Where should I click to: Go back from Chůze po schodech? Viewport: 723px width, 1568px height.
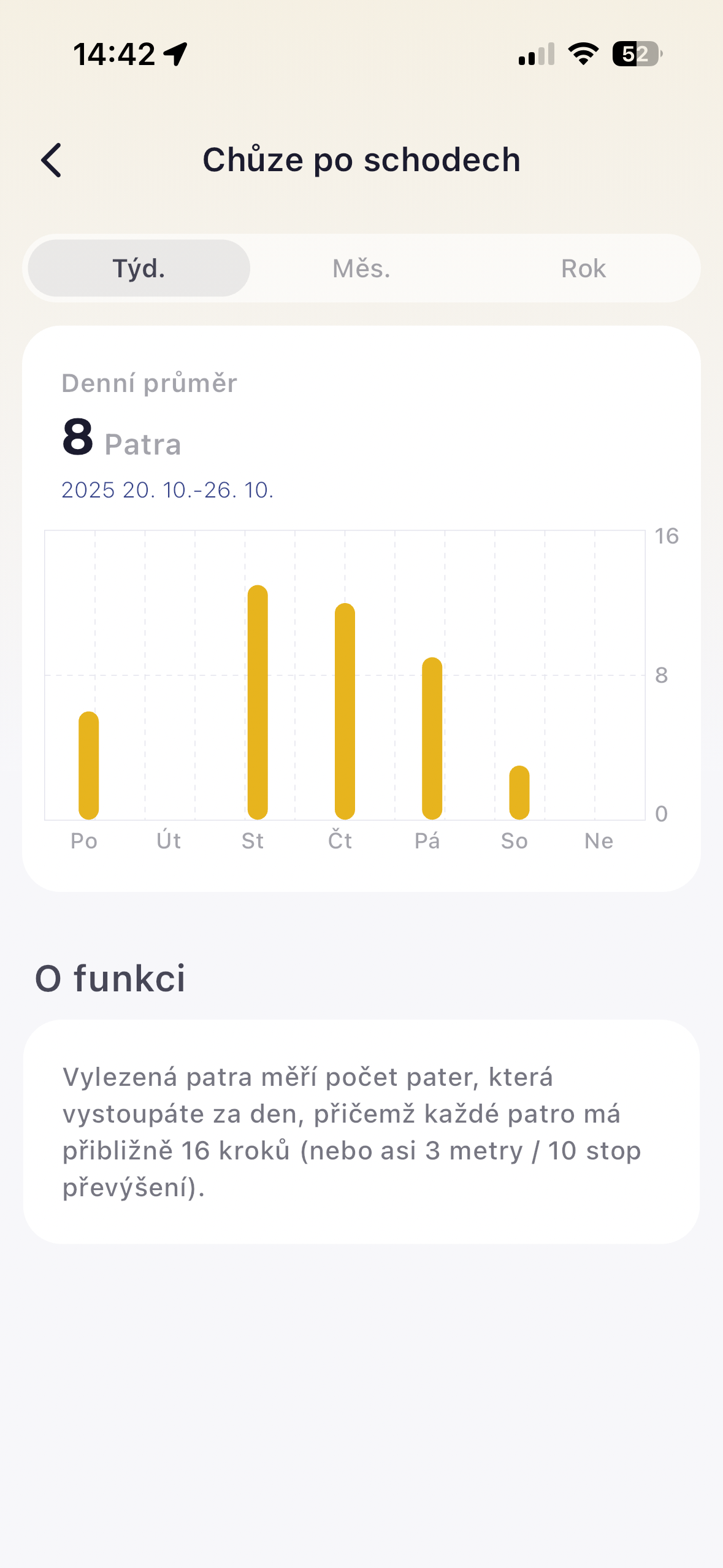coord(52,161)
